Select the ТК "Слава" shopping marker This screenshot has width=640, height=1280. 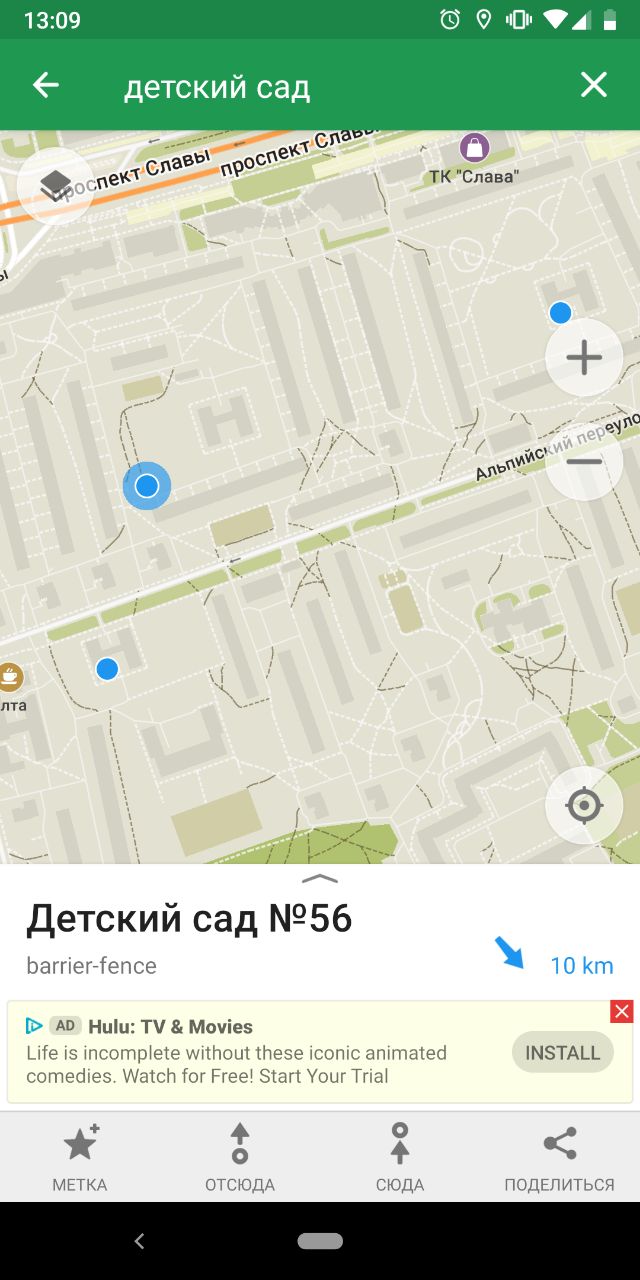click(x=474, y=148)
